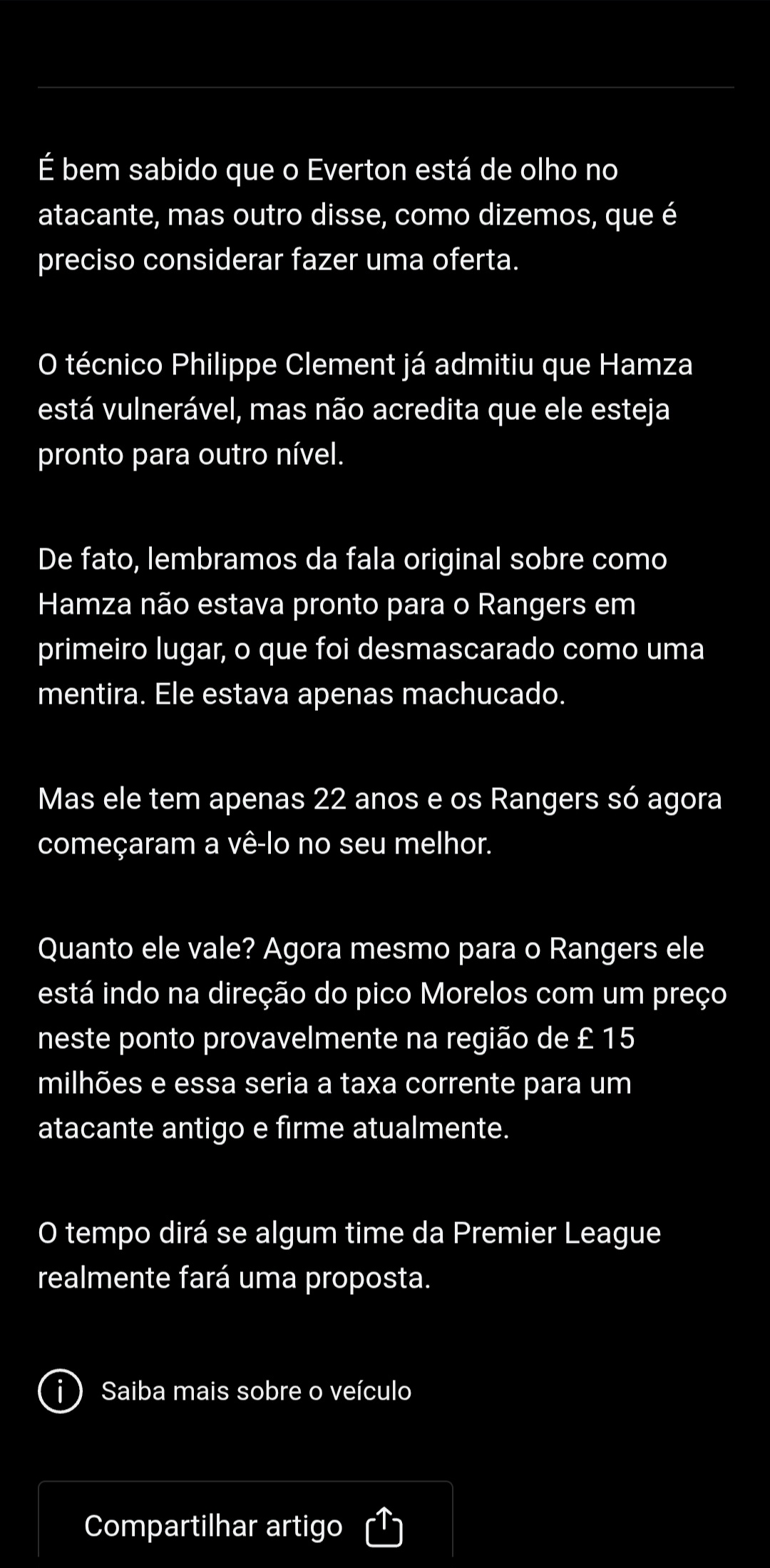Open 'Saiba mais sobre o veículo' info
The width and height of the screenshot is (770, 1568).
pyautogui.click(x=225, y=1391)
